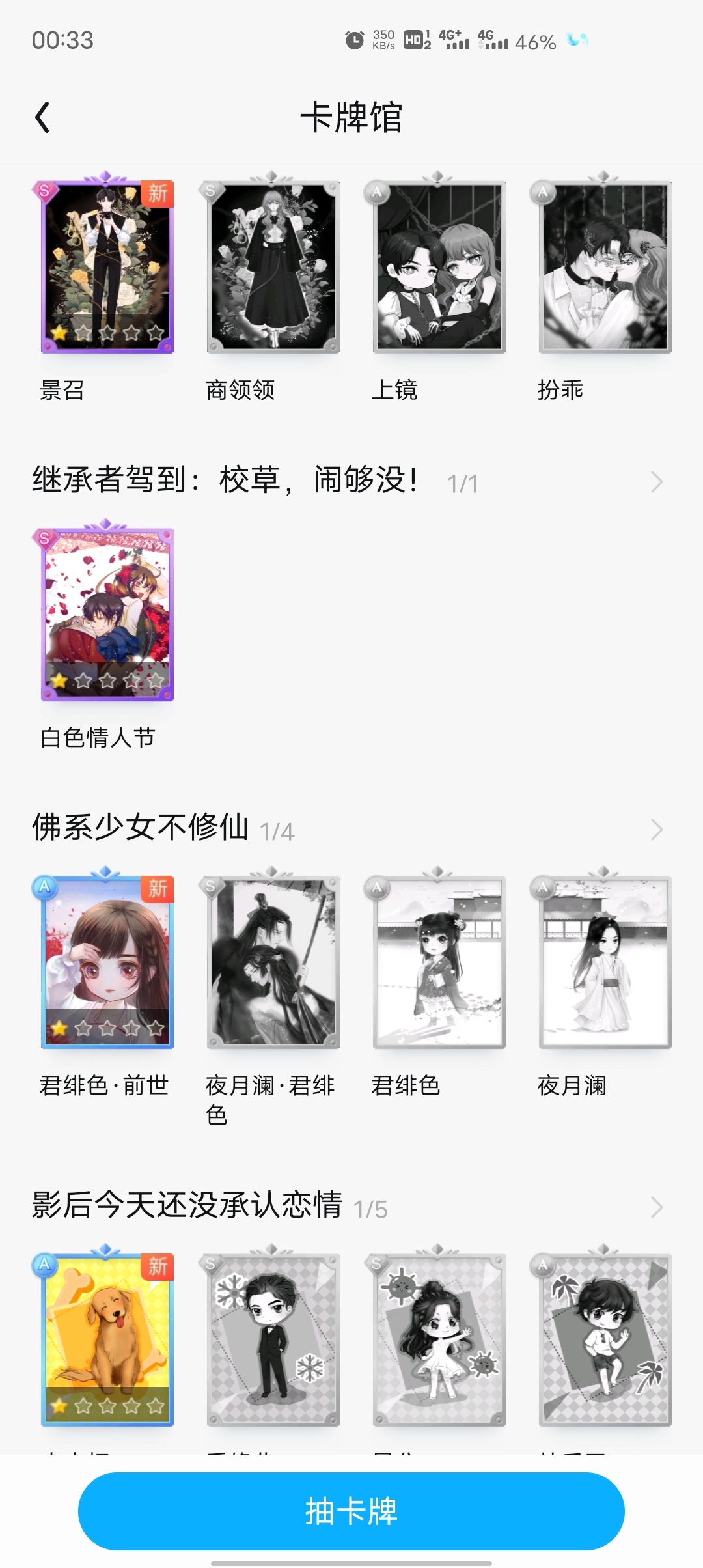Expand the 影后今天还没承认恋情 collection chevron
The height and width of the screenshot is (1568, 703).
click(656, 1208)
